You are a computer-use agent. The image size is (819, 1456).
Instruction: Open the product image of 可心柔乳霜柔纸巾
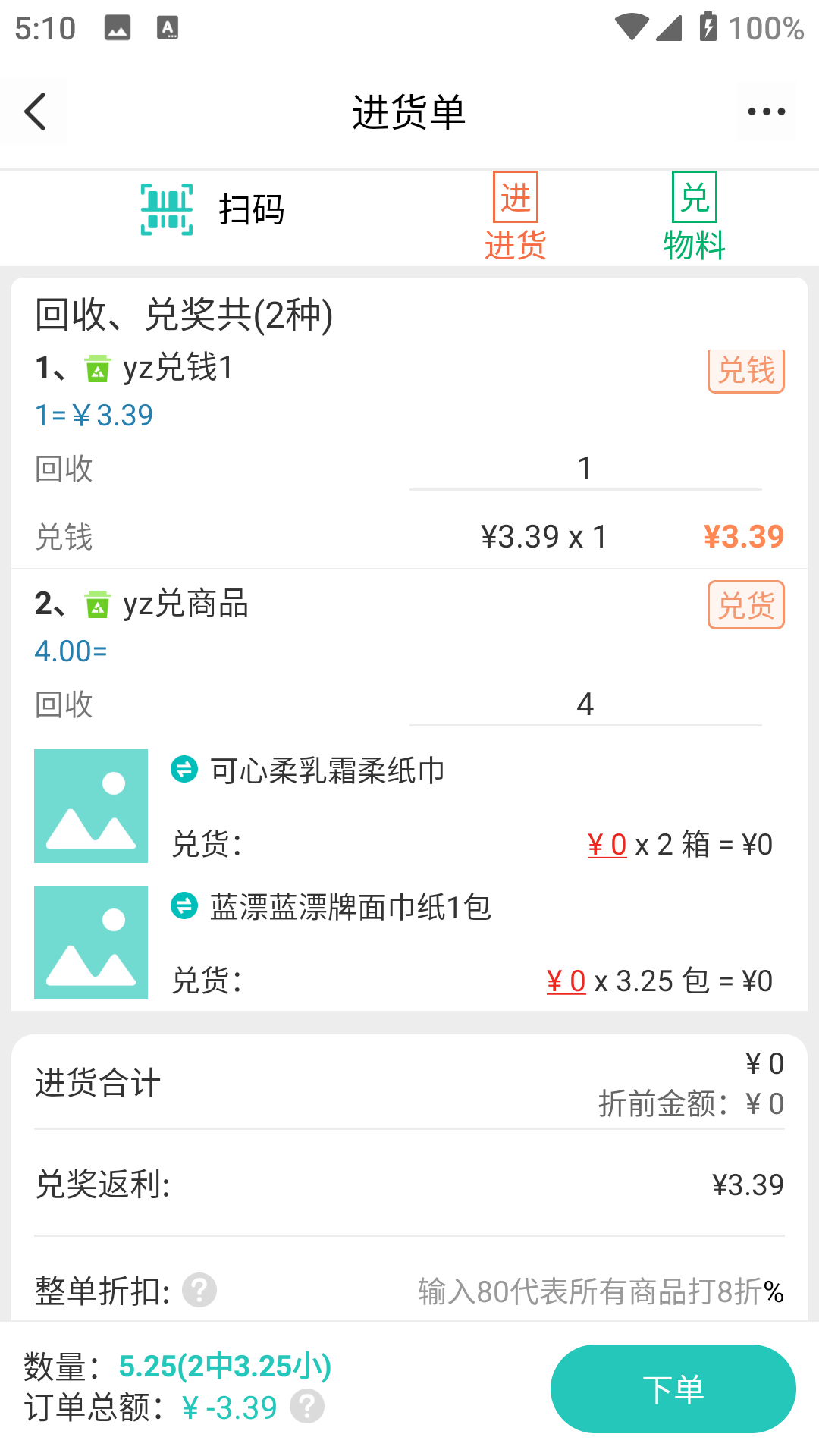(91, 806)
